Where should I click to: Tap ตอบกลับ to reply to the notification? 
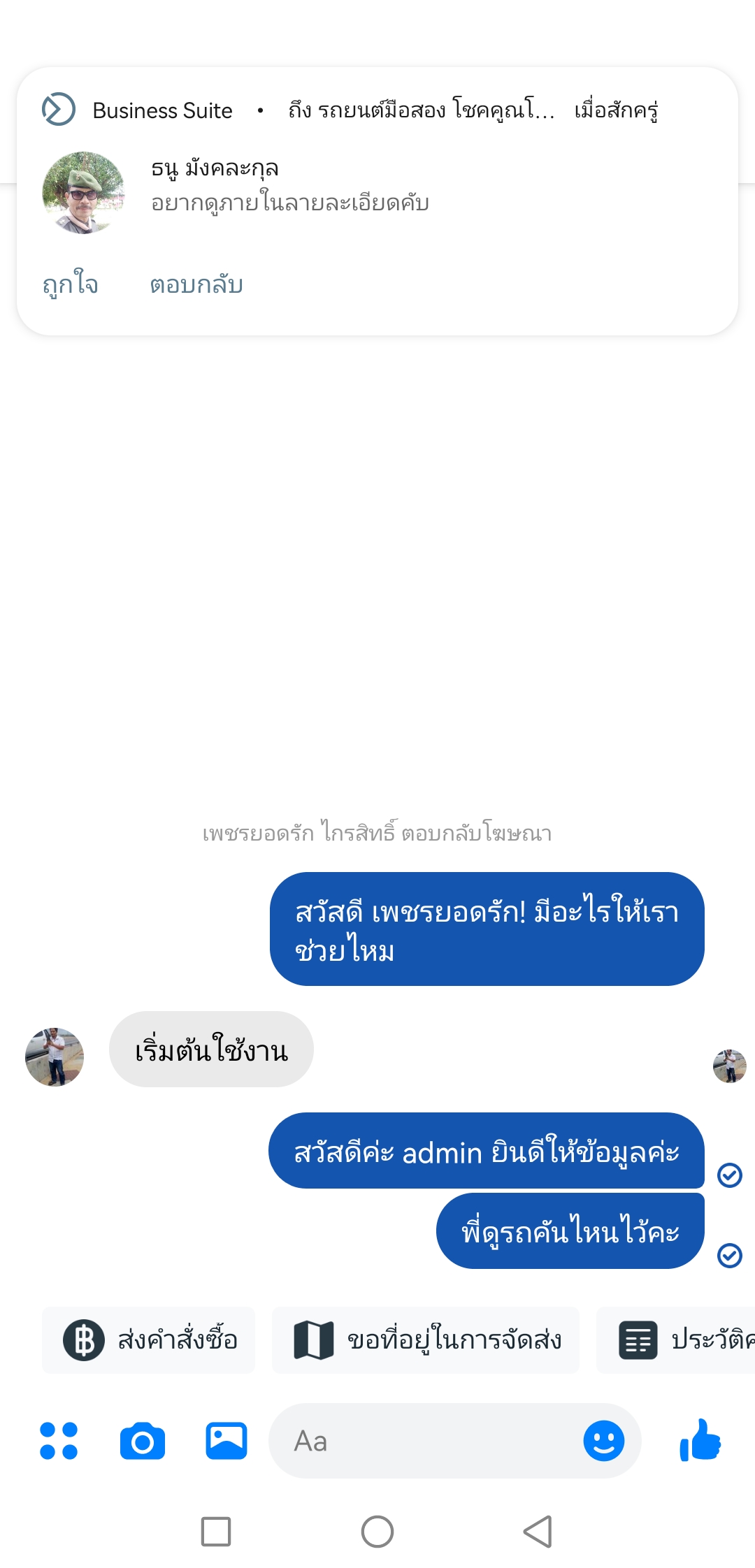196,285
